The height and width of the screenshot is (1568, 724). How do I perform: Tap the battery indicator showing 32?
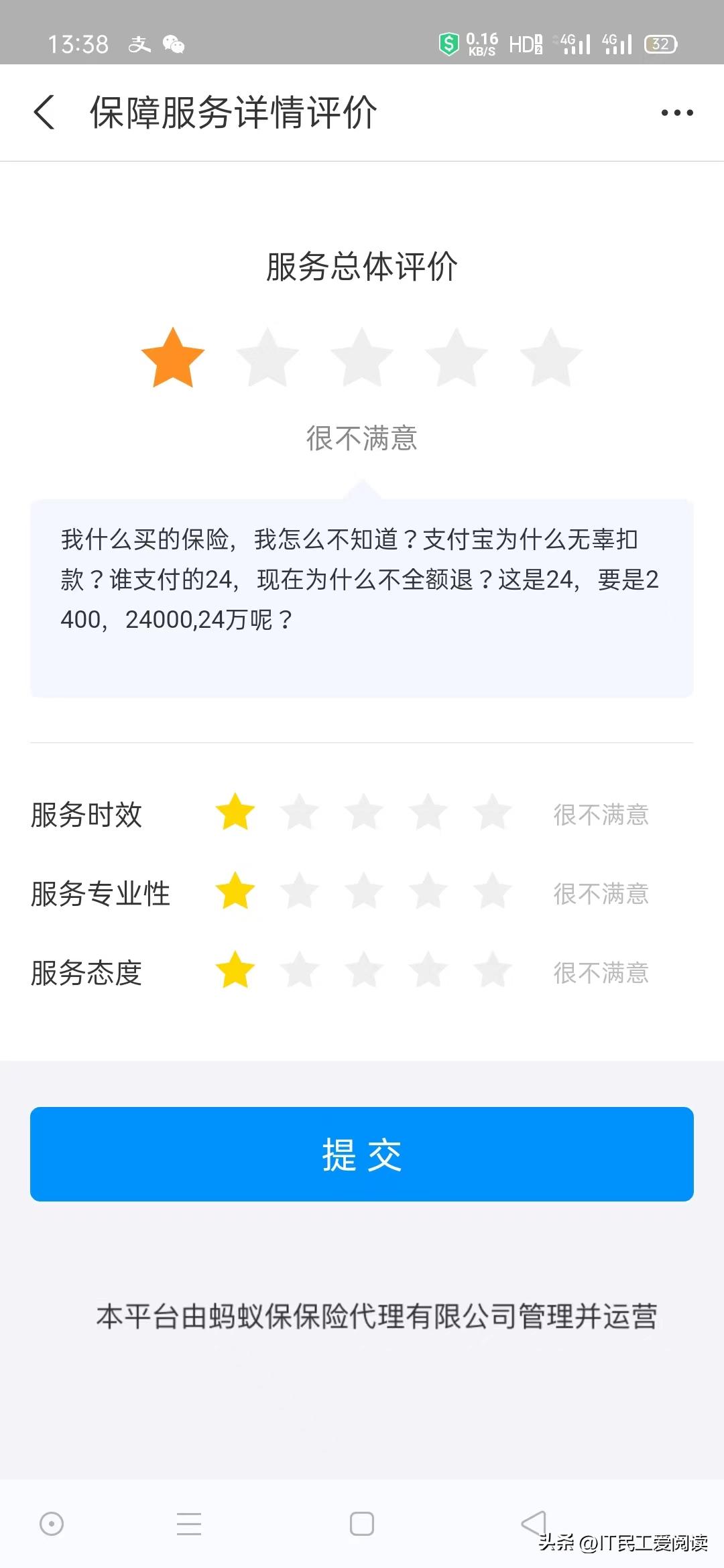[x=658, y=44]
